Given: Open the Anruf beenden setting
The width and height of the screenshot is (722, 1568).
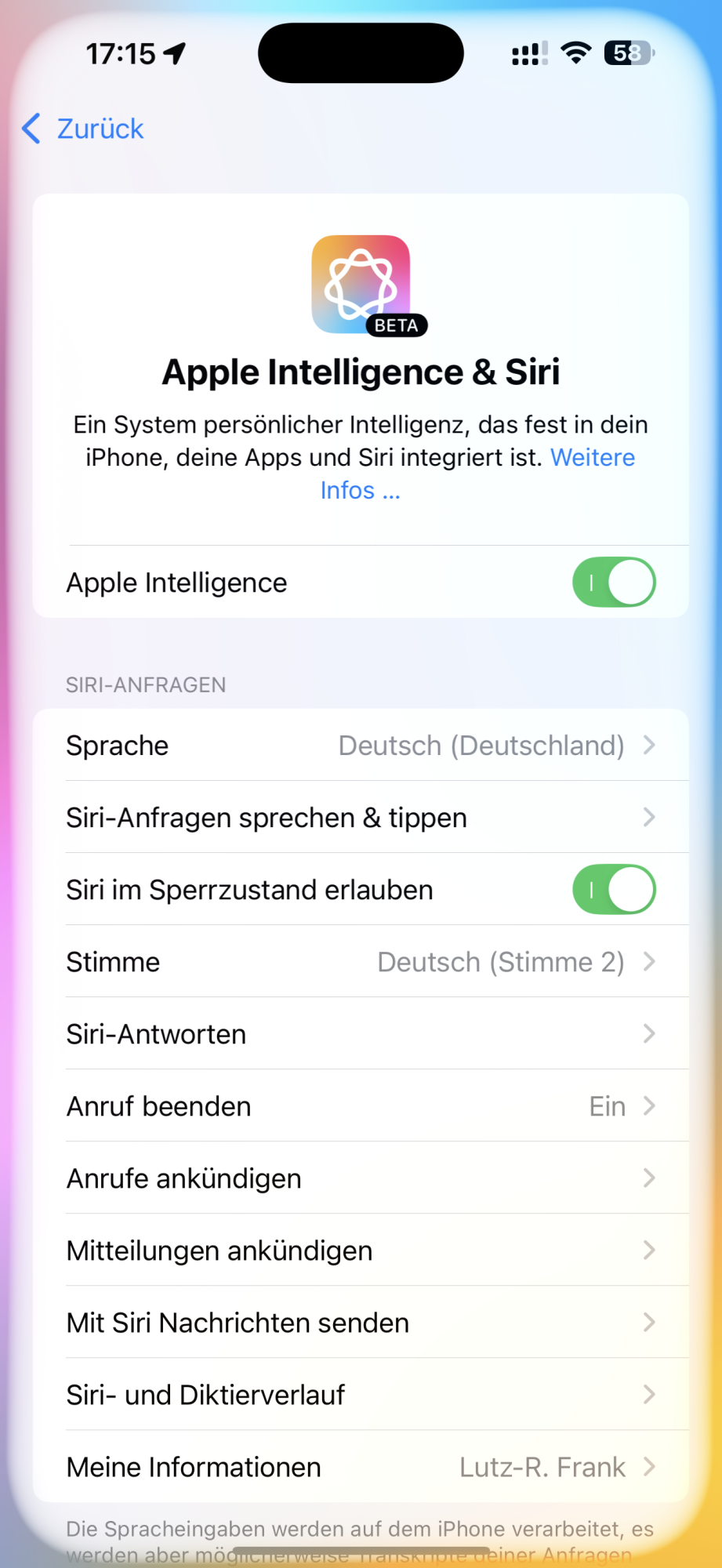Looking at the screenshot, I should 361,1106.
